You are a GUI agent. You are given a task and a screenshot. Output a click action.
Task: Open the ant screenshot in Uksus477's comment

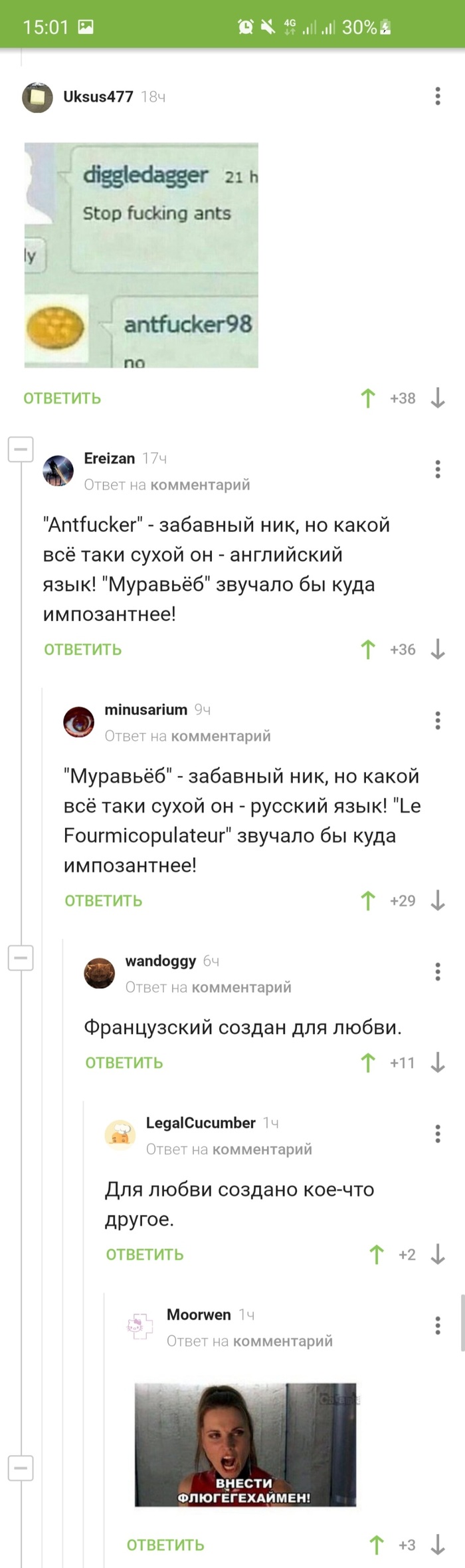(141, 255)
